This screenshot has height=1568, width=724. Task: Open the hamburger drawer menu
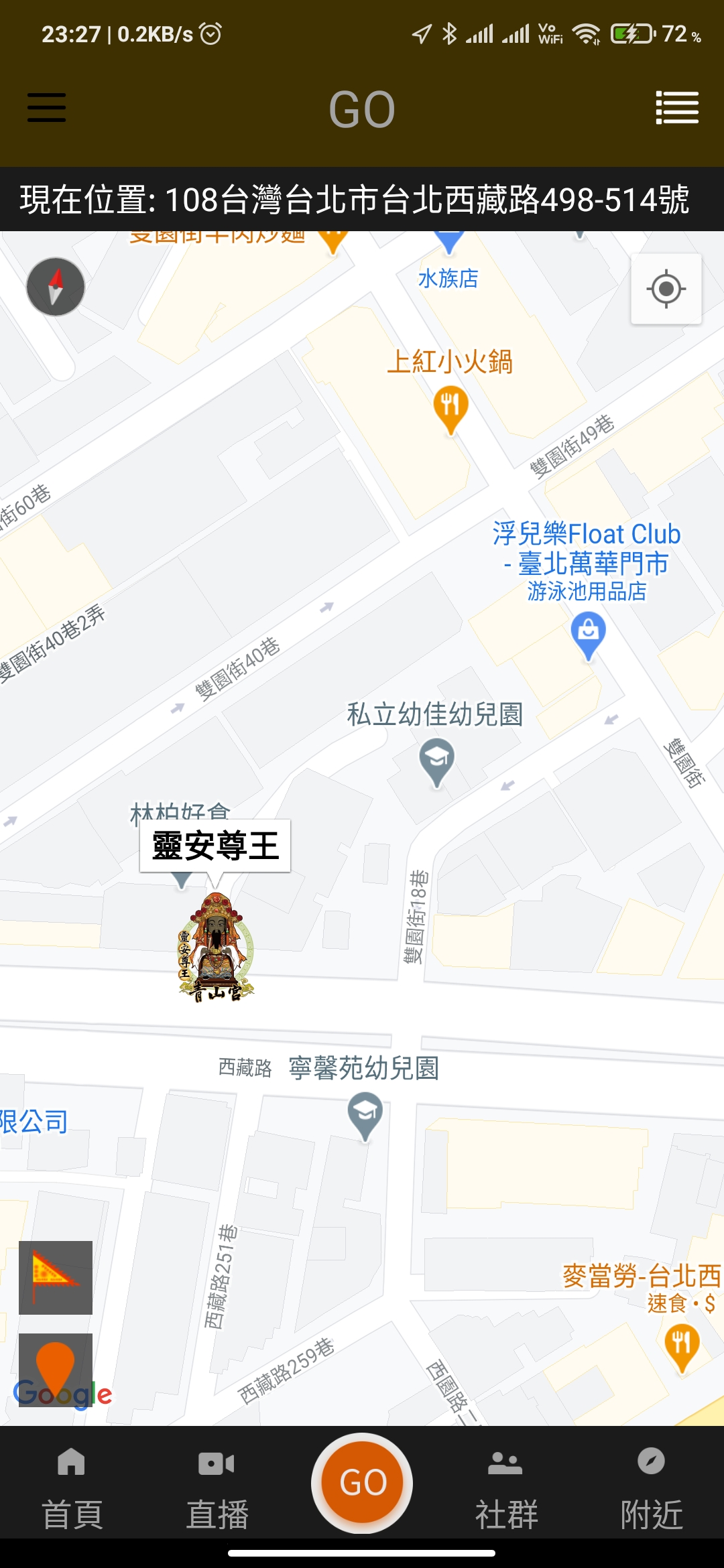pos(46,108)
